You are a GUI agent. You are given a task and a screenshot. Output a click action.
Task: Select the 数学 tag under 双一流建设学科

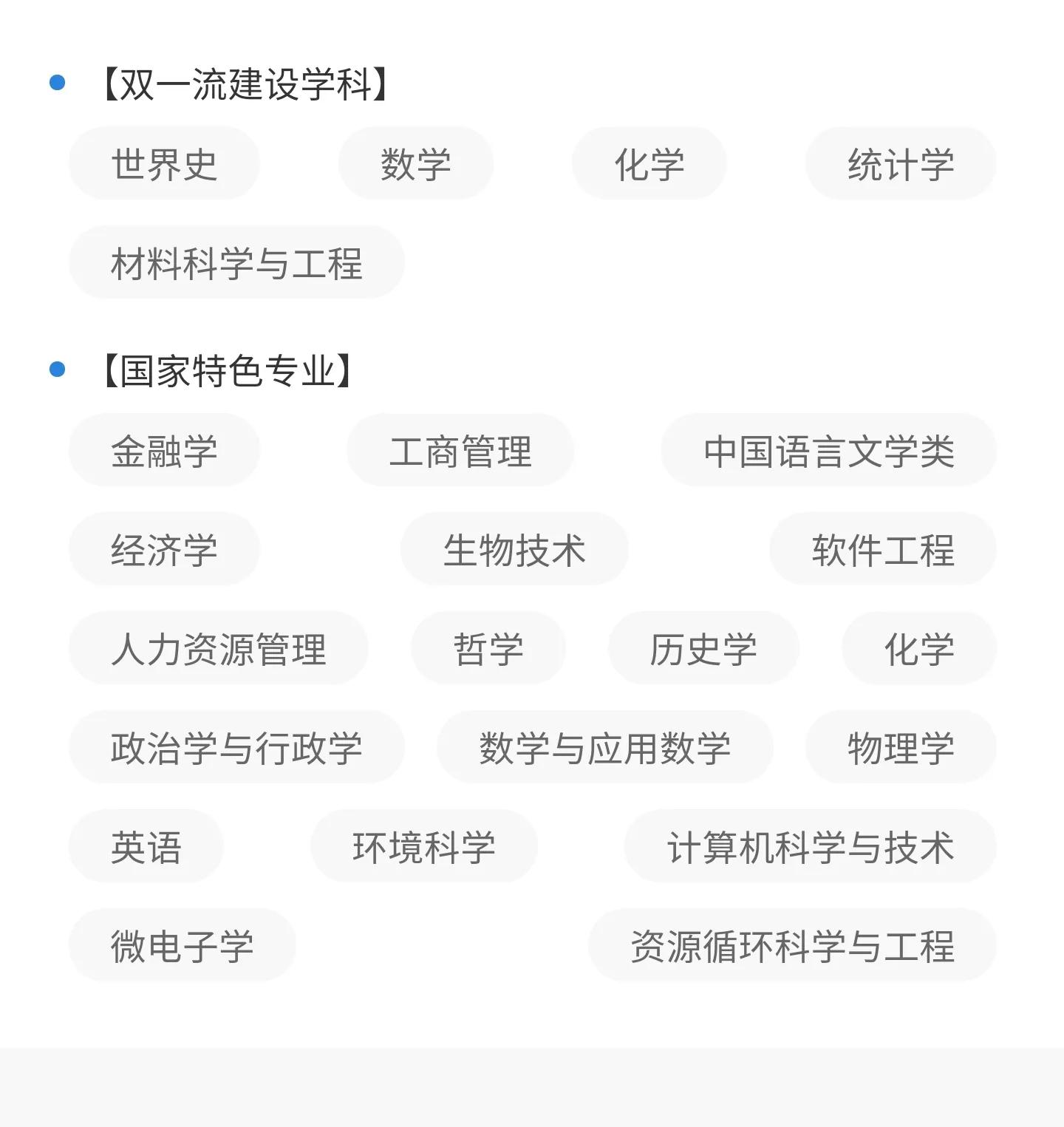click(416, 163)
